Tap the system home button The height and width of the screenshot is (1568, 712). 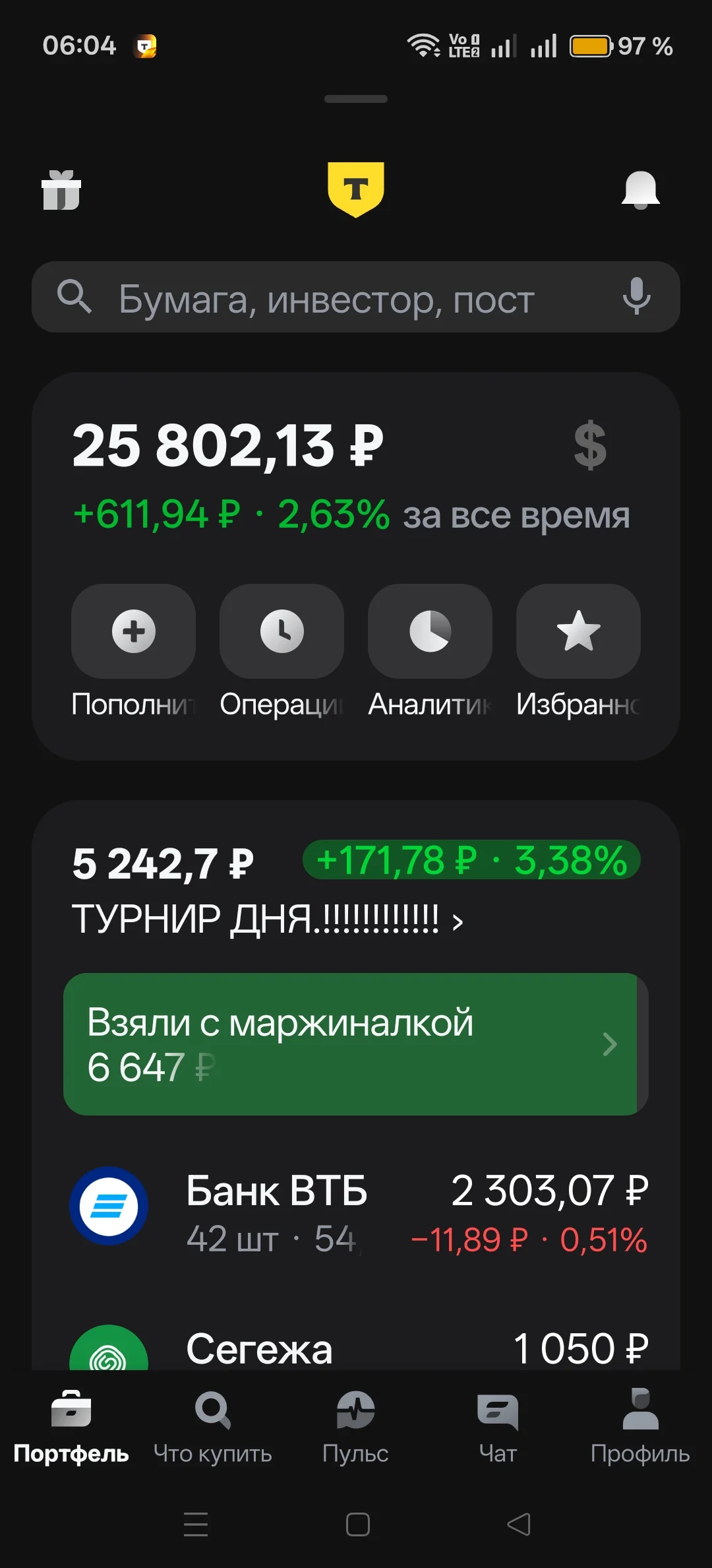click(x=357, y=1524)
